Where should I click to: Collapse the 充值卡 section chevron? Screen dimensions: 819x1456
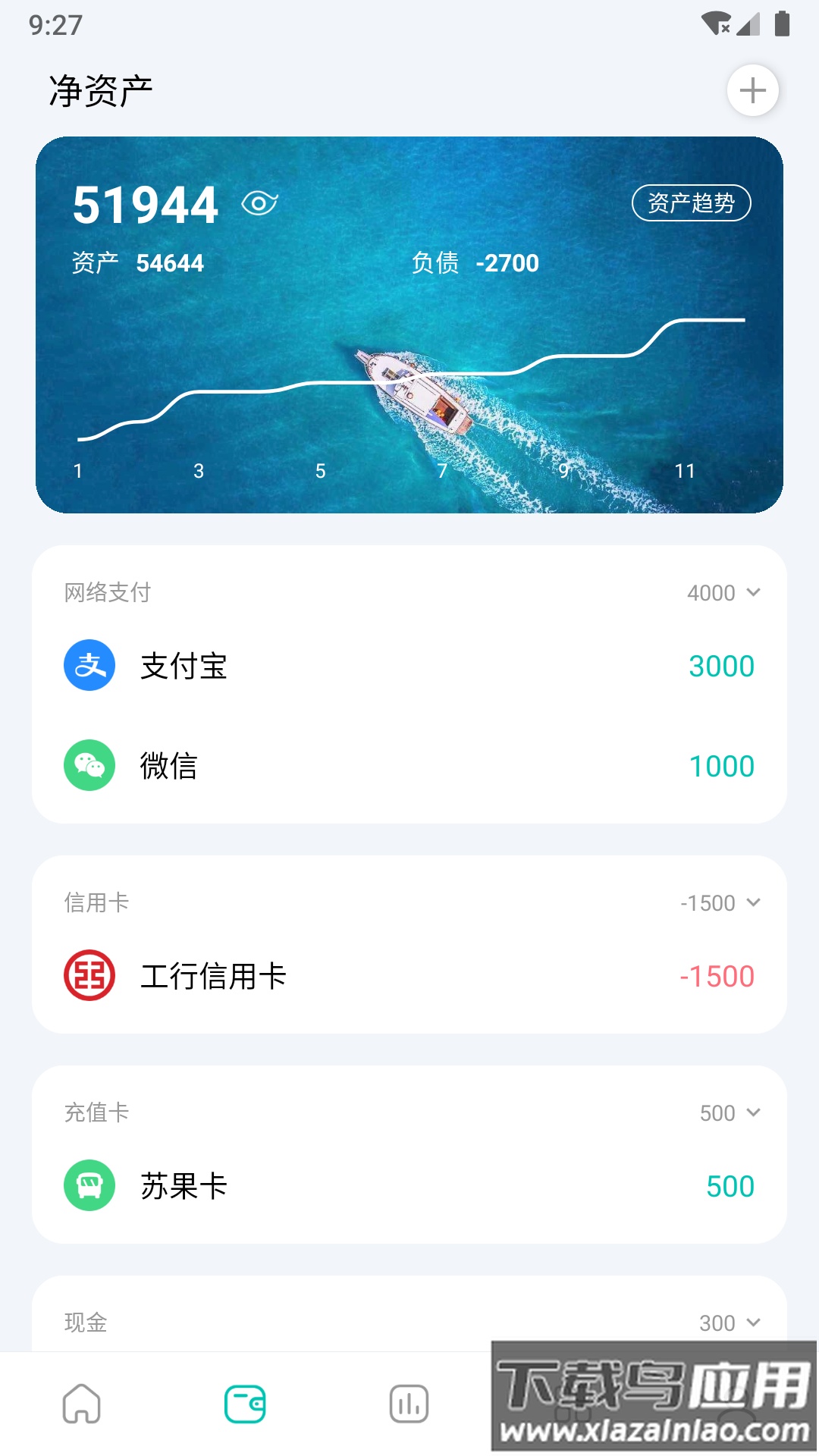(x=754, y=1112)
